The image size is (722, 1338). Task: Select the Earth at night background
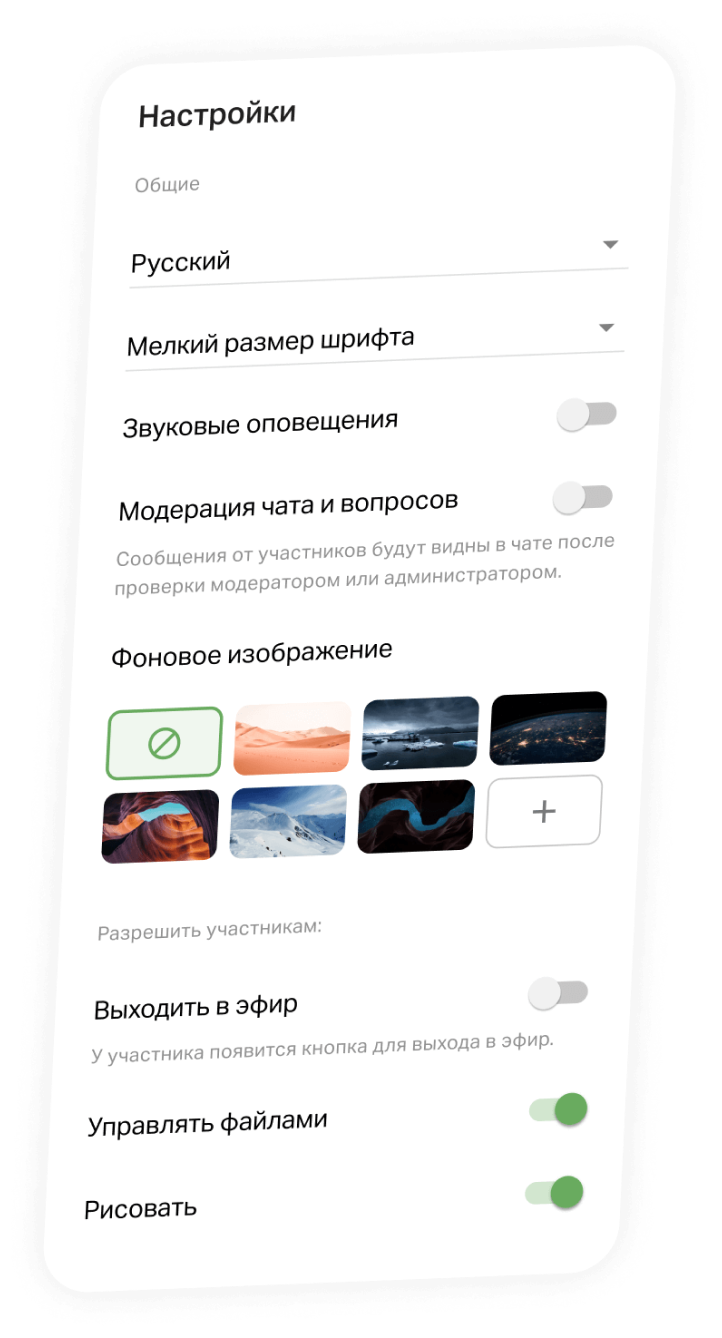point(548,727)
